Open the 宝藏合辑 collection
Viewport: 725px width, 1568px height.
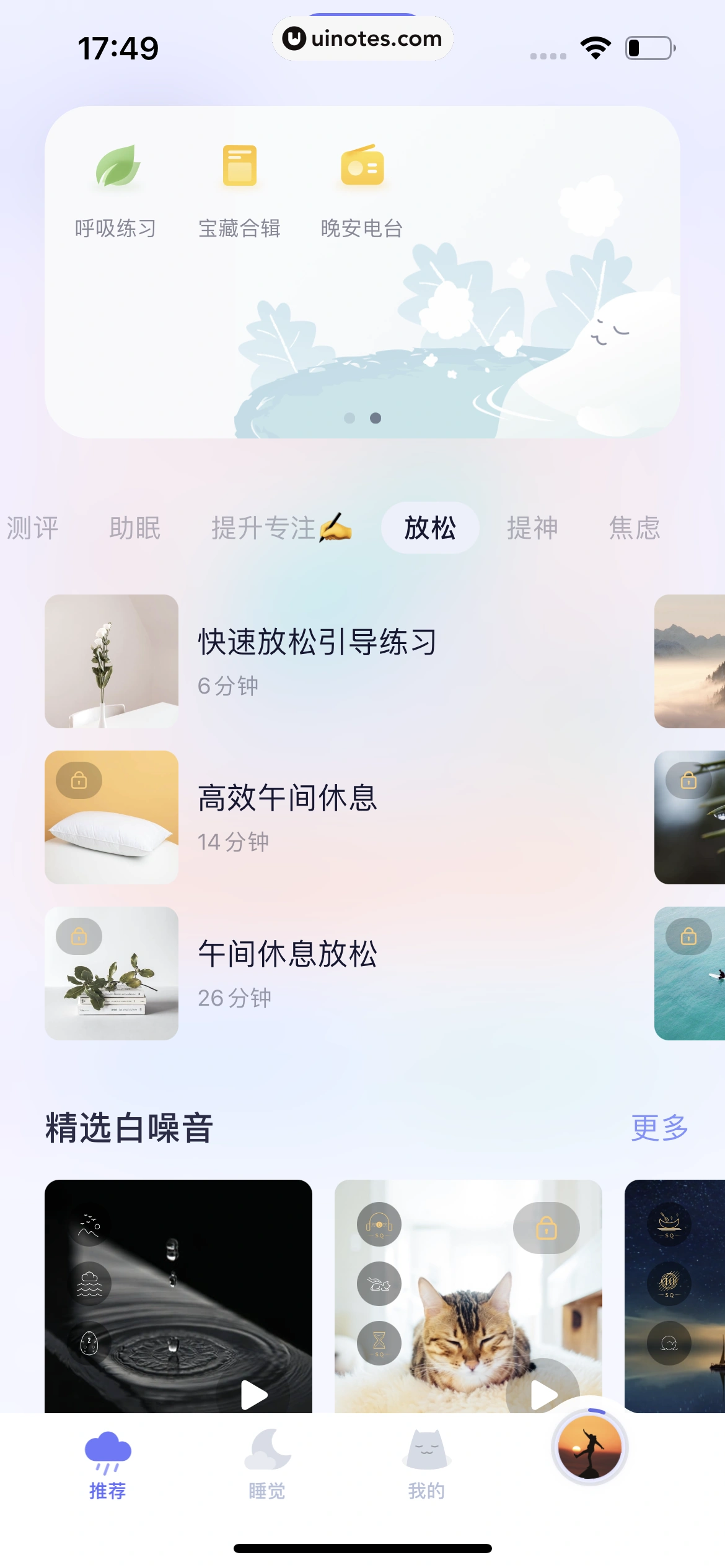pyautogui.click(x=239, y=186)
